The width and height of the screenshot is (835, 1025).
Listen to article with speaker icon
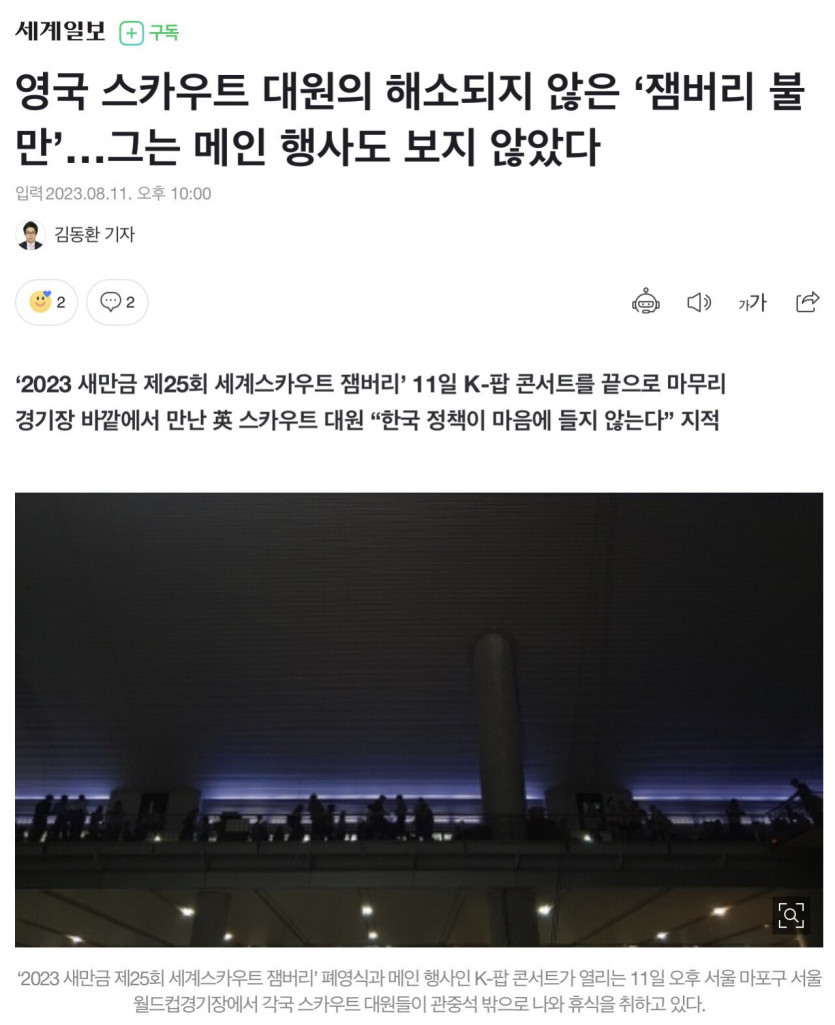(x=699, y=302)
